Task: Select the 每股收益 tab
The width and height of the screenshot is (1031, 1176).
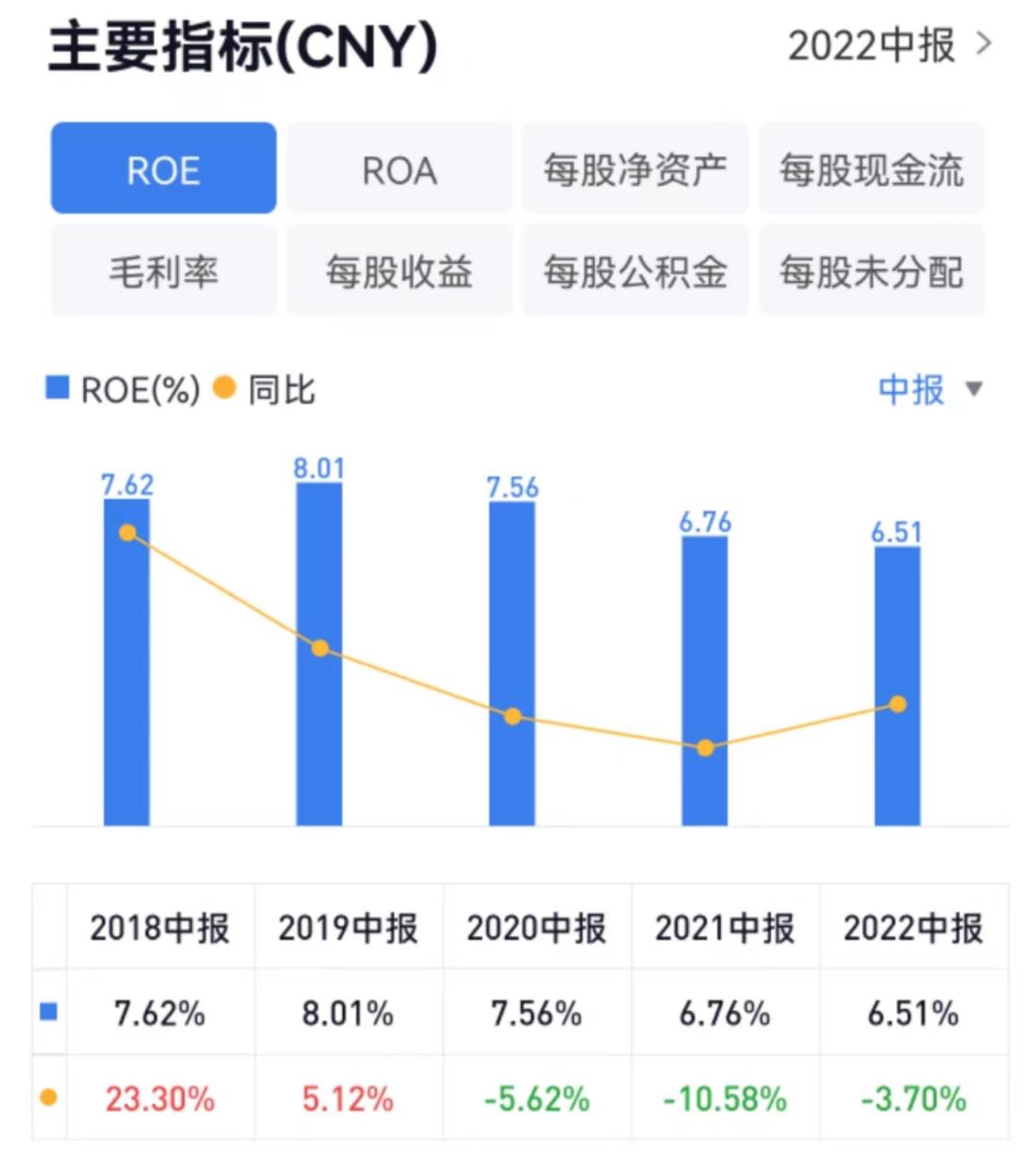Action: coord(400,271)
